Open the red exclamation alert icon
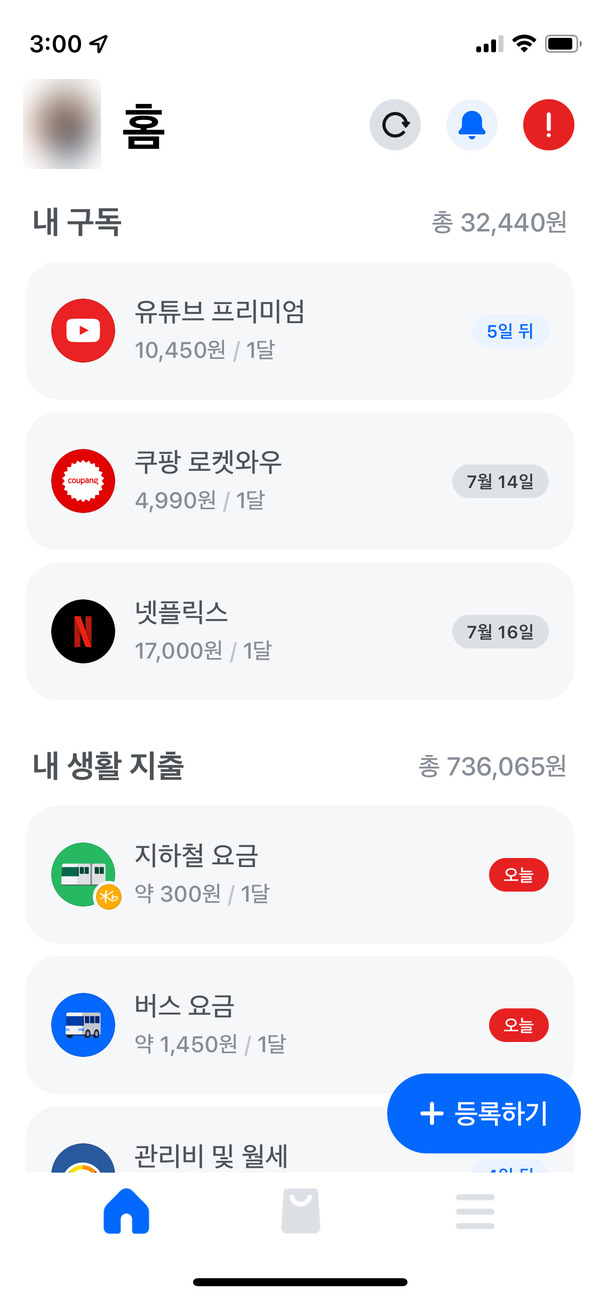The height and width of the screenshot is (1299, 600). (x=548, y=125)
